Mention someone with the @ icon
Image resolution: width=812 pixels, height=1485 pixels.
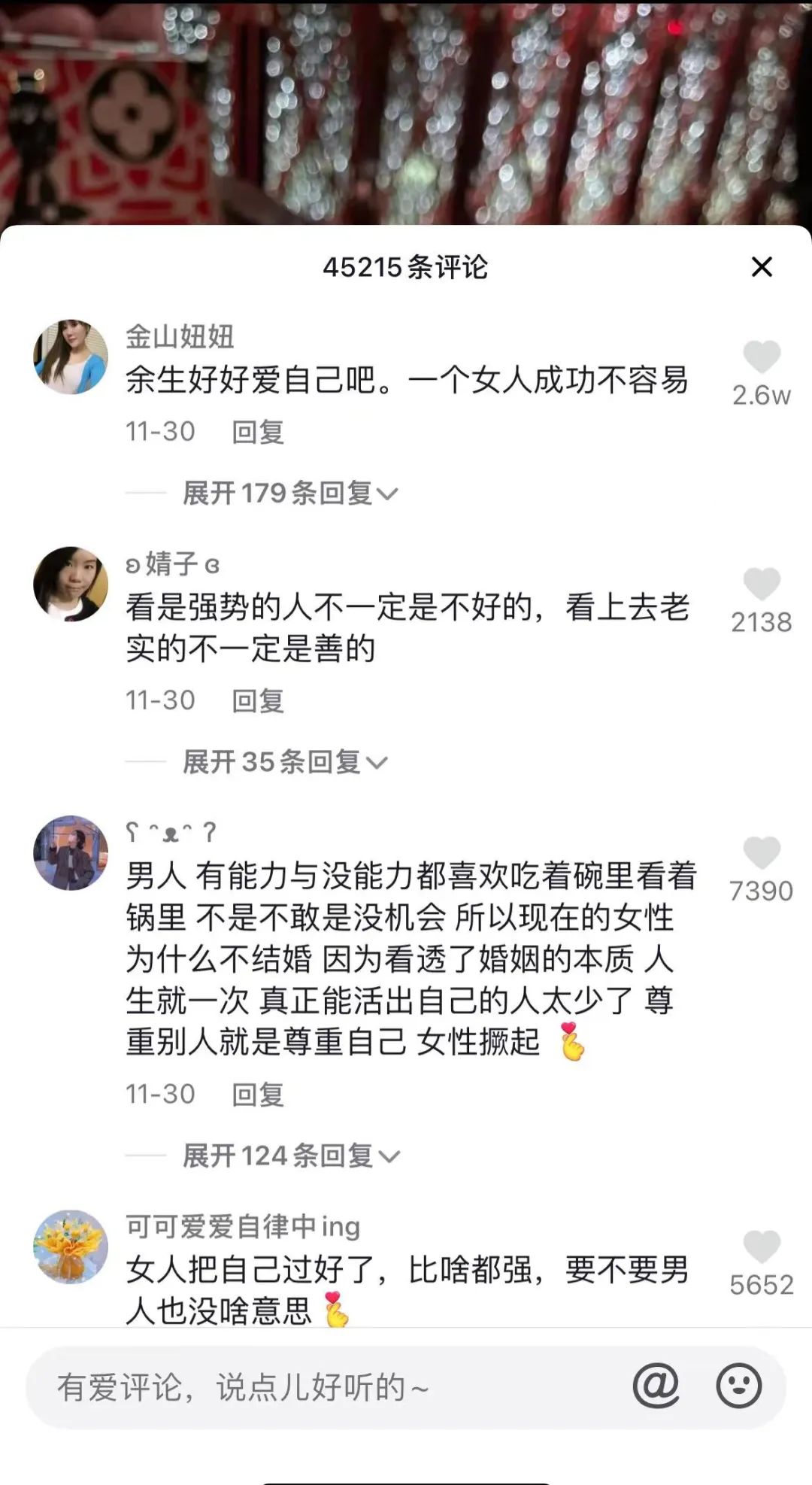coord(656,1386)
